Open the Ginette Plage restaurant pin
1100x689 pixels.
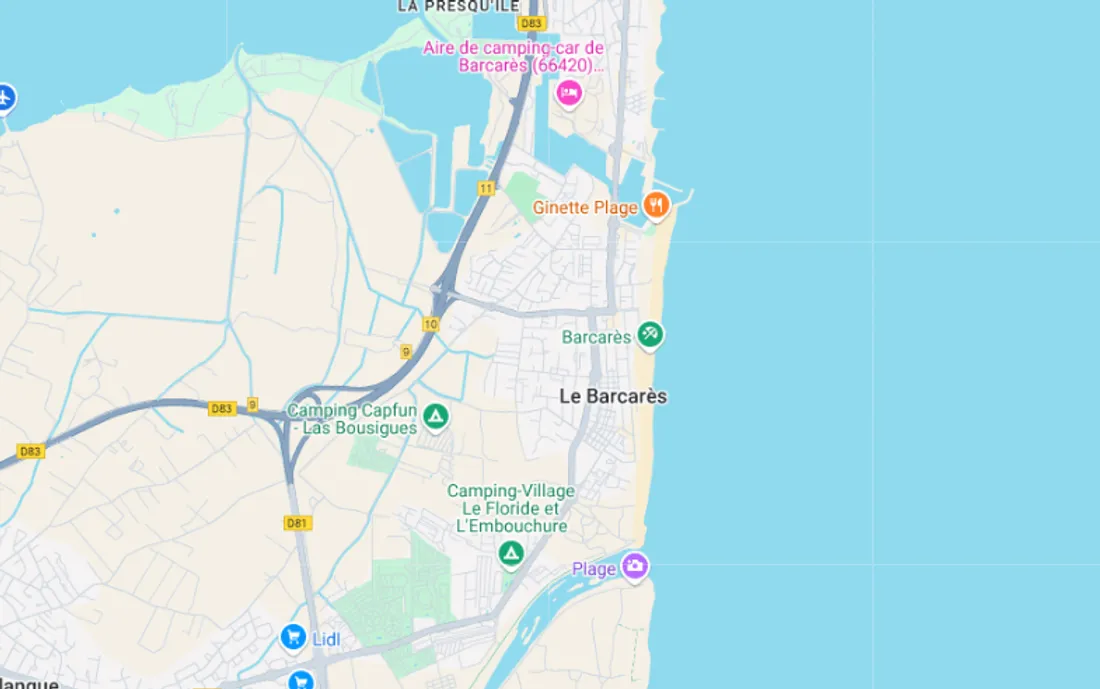click(x=656, y=206)
